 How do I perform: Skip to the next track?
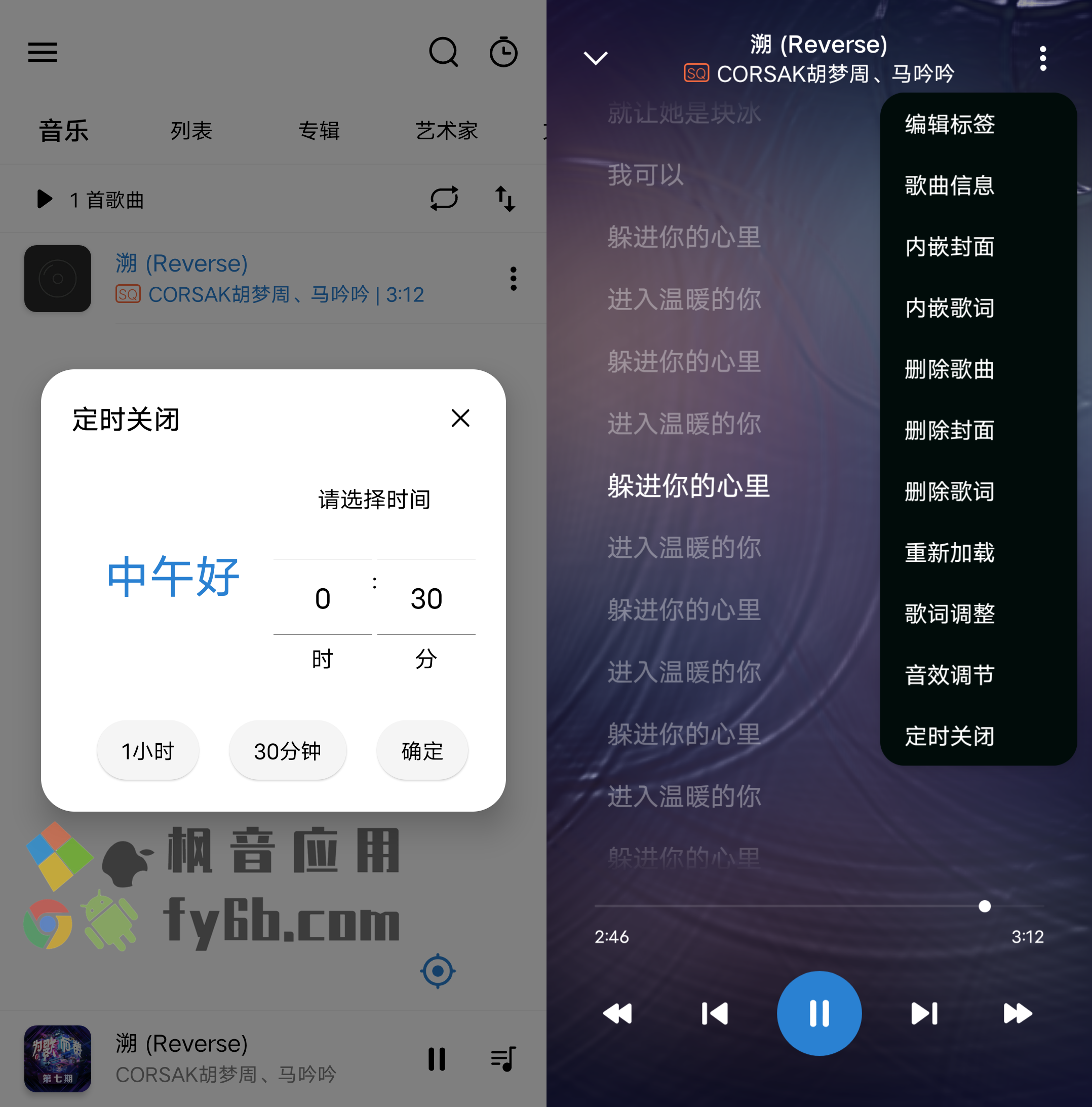click(x=923, y=1013)
